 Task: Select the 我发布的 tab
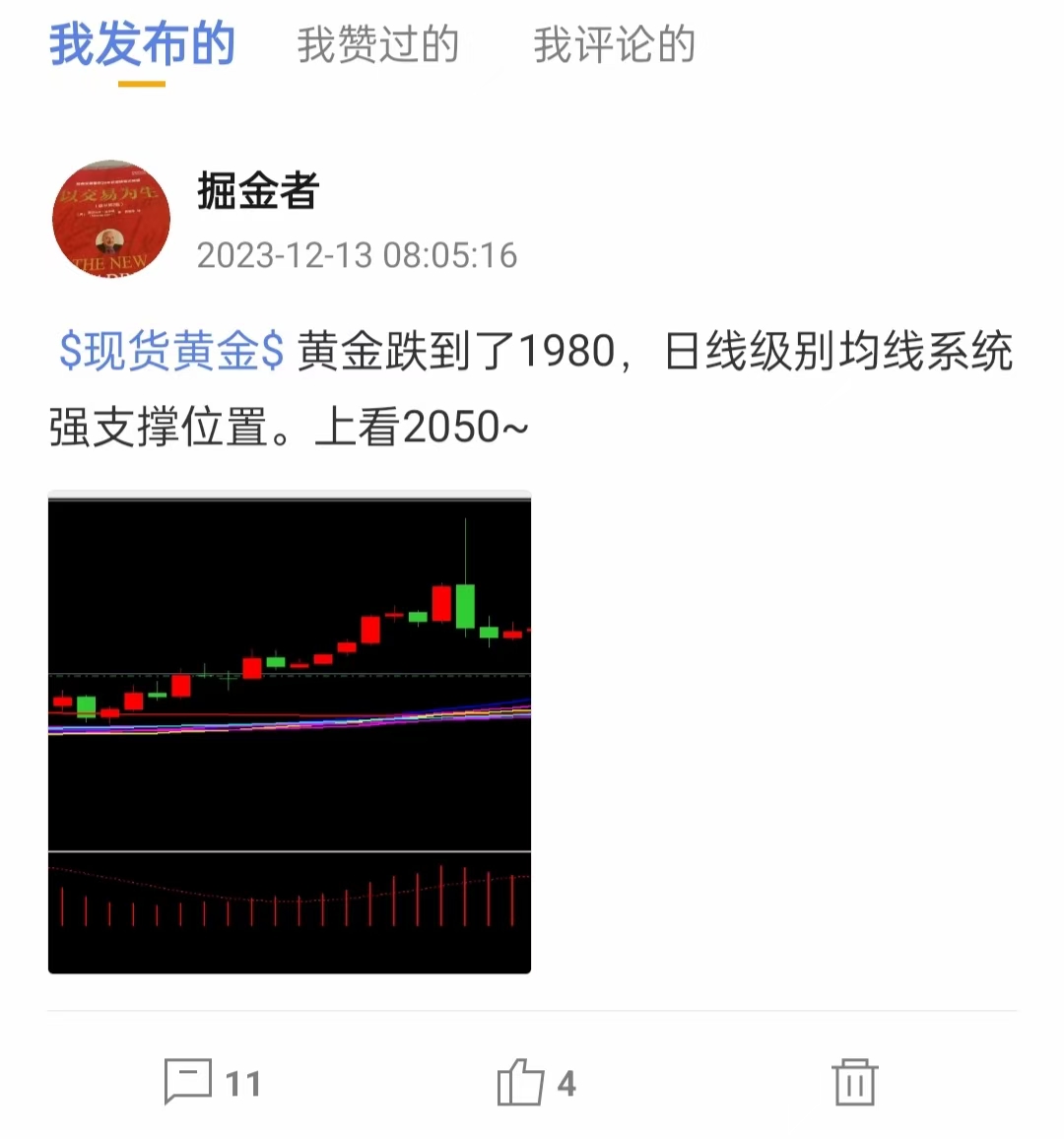(x=142, y=45)
